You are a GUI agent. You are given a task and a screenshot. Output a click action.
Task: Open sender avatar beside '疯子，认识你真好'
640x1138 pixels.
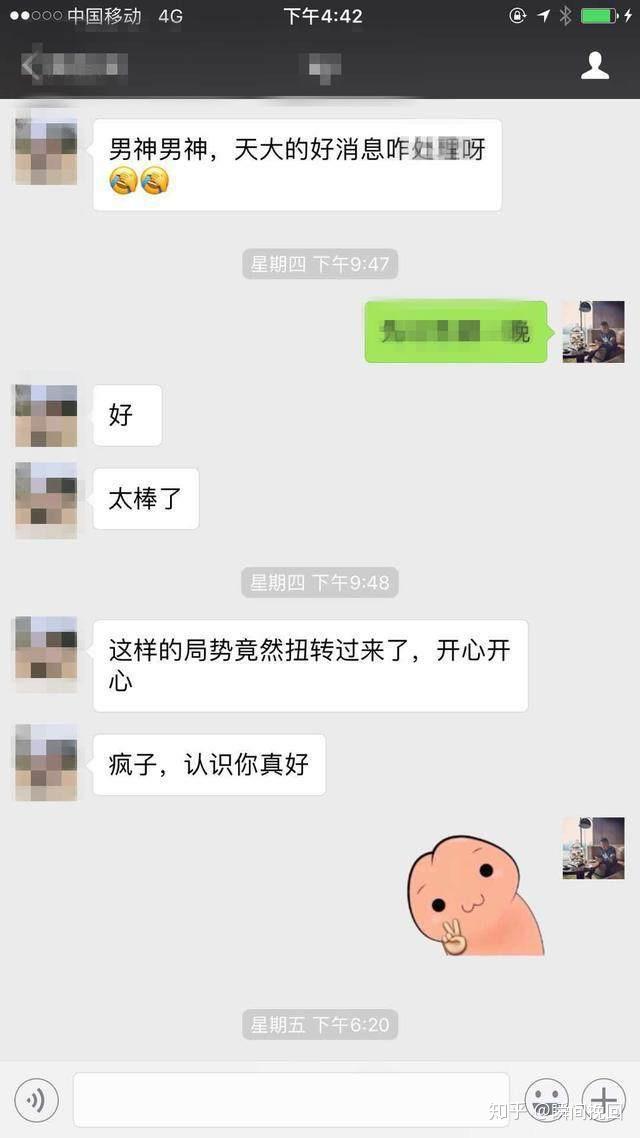46,763
